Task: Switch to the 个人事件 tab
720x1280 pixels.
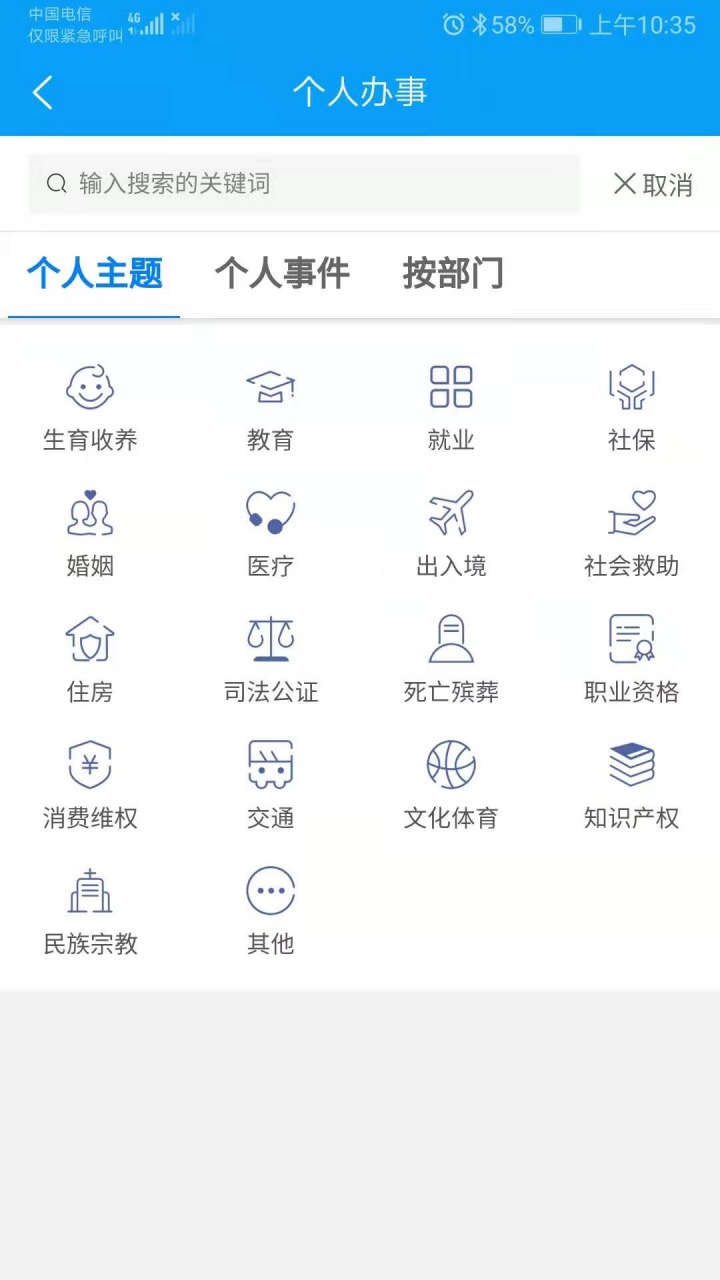Action: tap(282, 273)
